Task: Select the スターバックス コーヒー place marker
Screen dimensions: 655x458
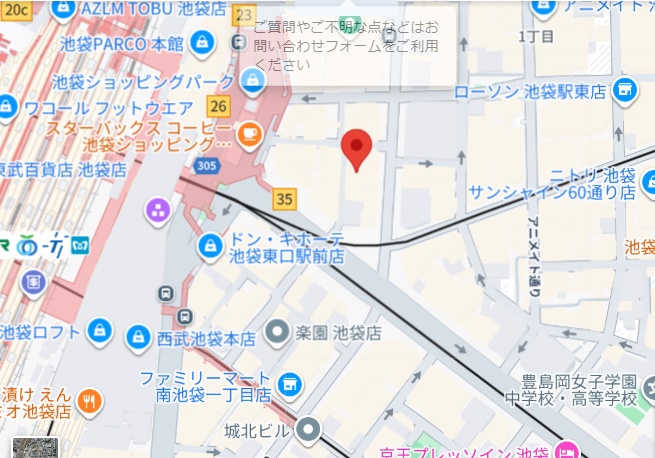Action: pos(247,130)
